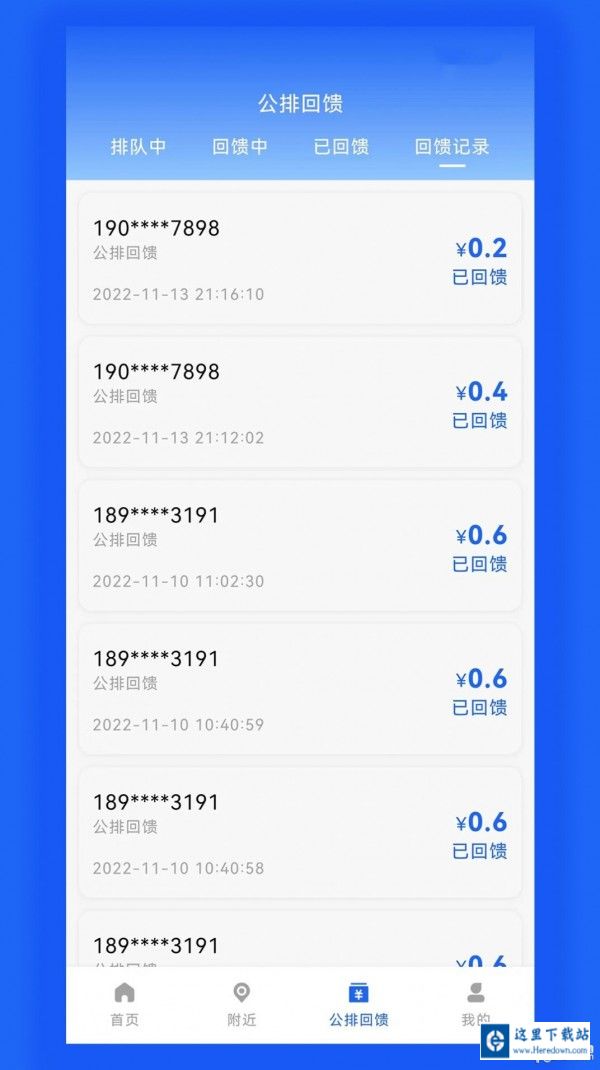Open the 附近 nearby tab
The width and height of the screenshot is (600, 1070).
click(x=241, y=1004)
